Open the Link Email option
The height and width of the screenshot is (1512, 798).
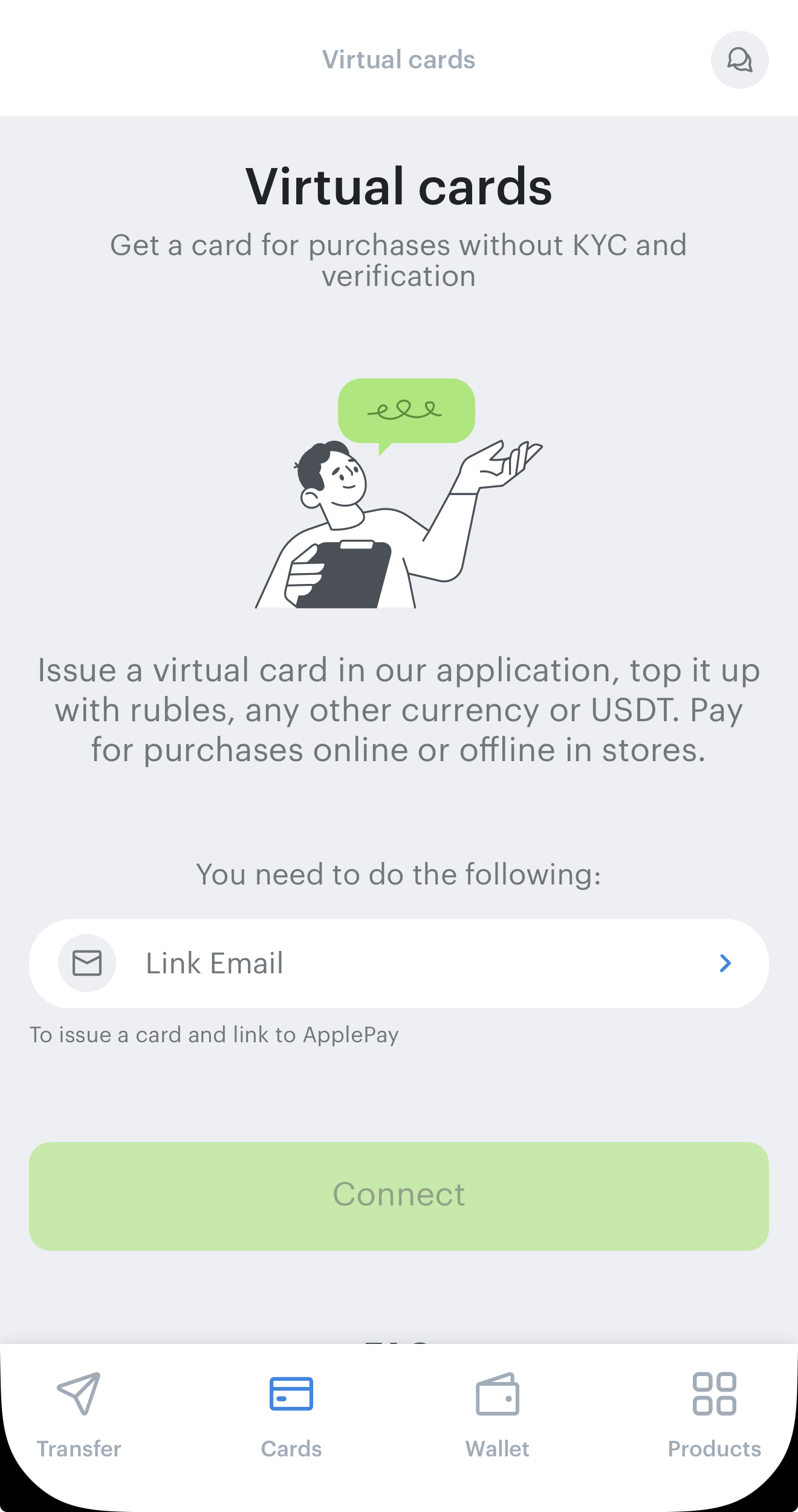[x=399, y=964]
